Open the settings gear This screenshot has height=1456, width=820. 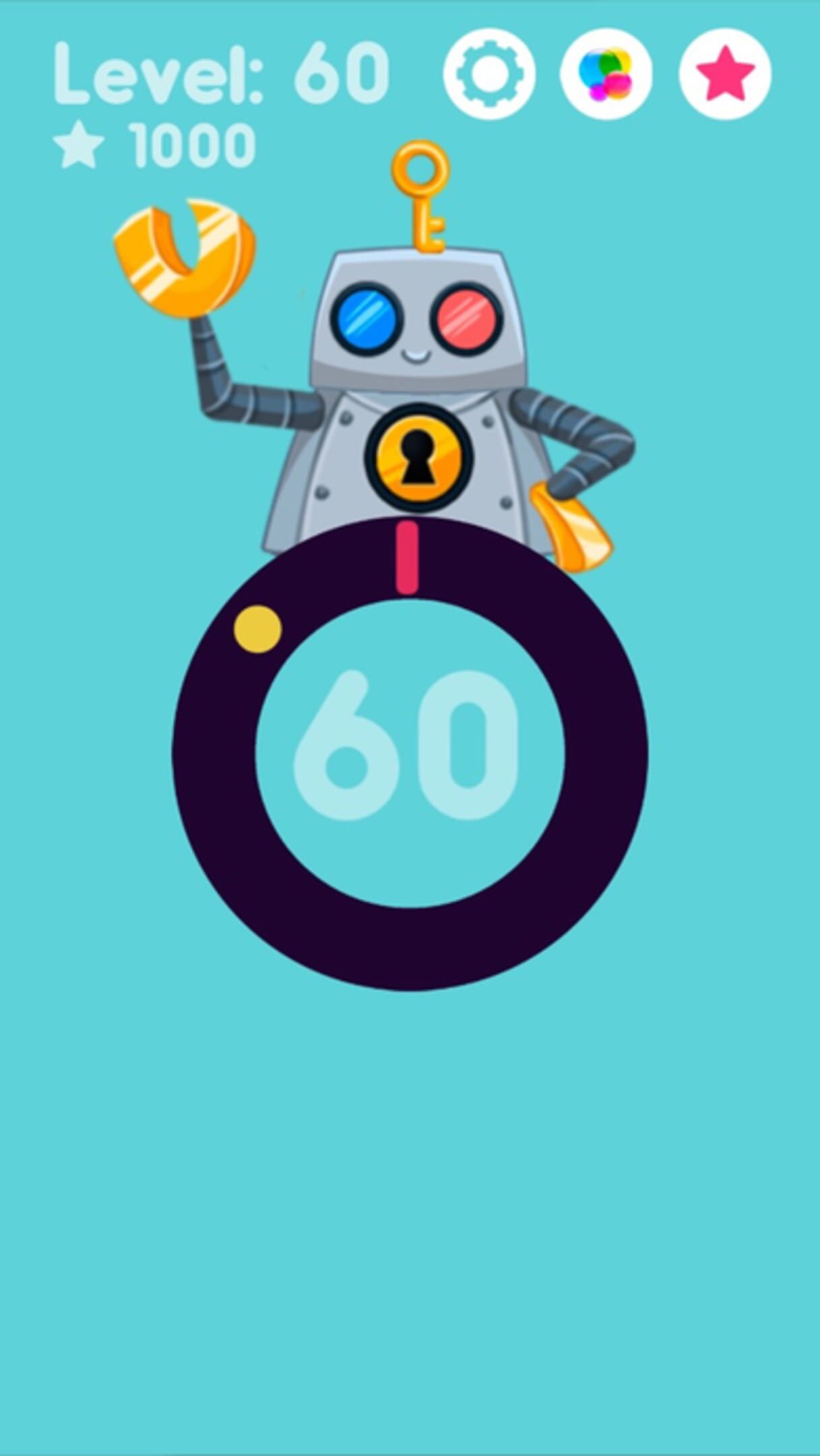(x=489, y=74)
